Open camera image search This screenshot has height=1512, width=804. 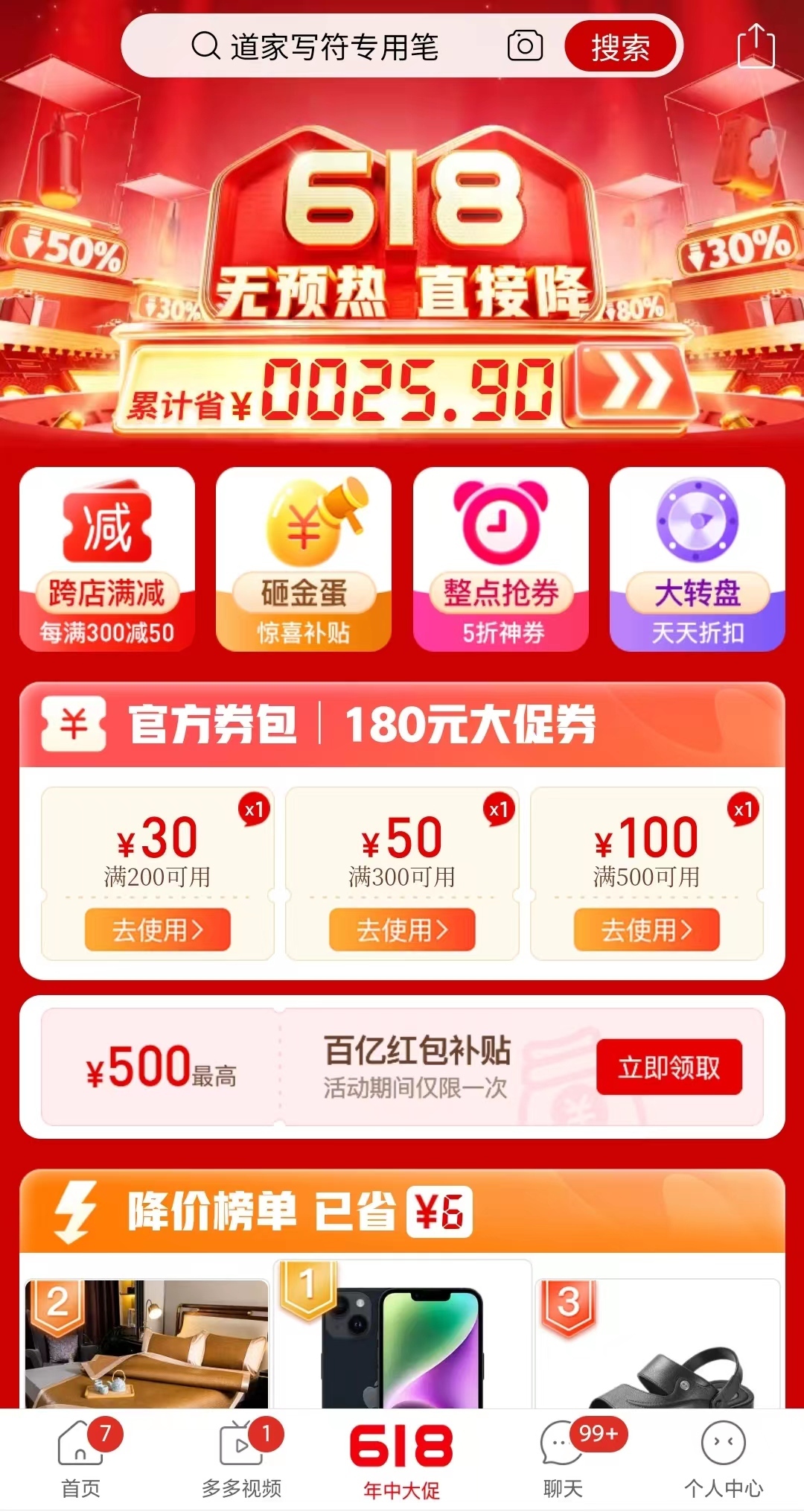pos(525,46)
